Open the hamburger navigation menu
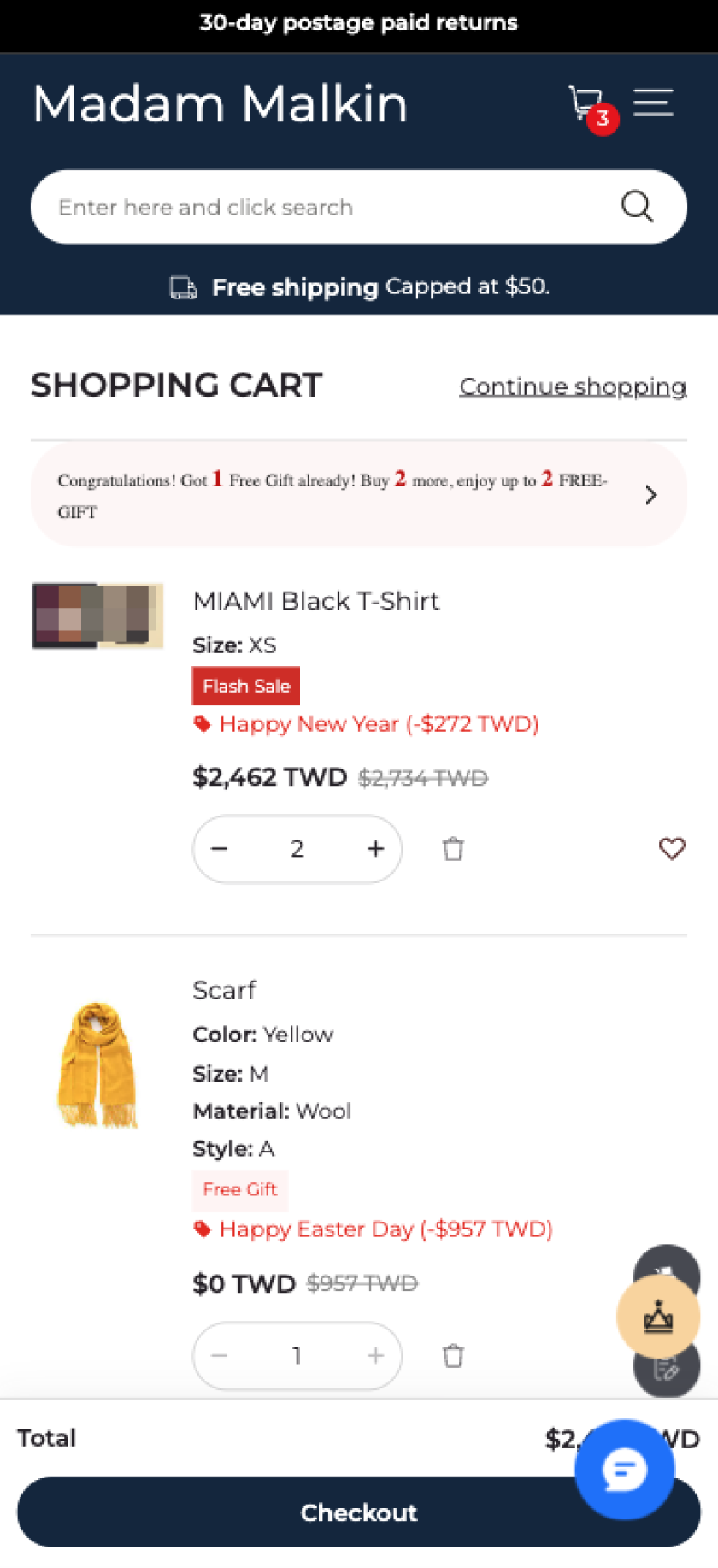718x1568 pixels. coord(653,102)
